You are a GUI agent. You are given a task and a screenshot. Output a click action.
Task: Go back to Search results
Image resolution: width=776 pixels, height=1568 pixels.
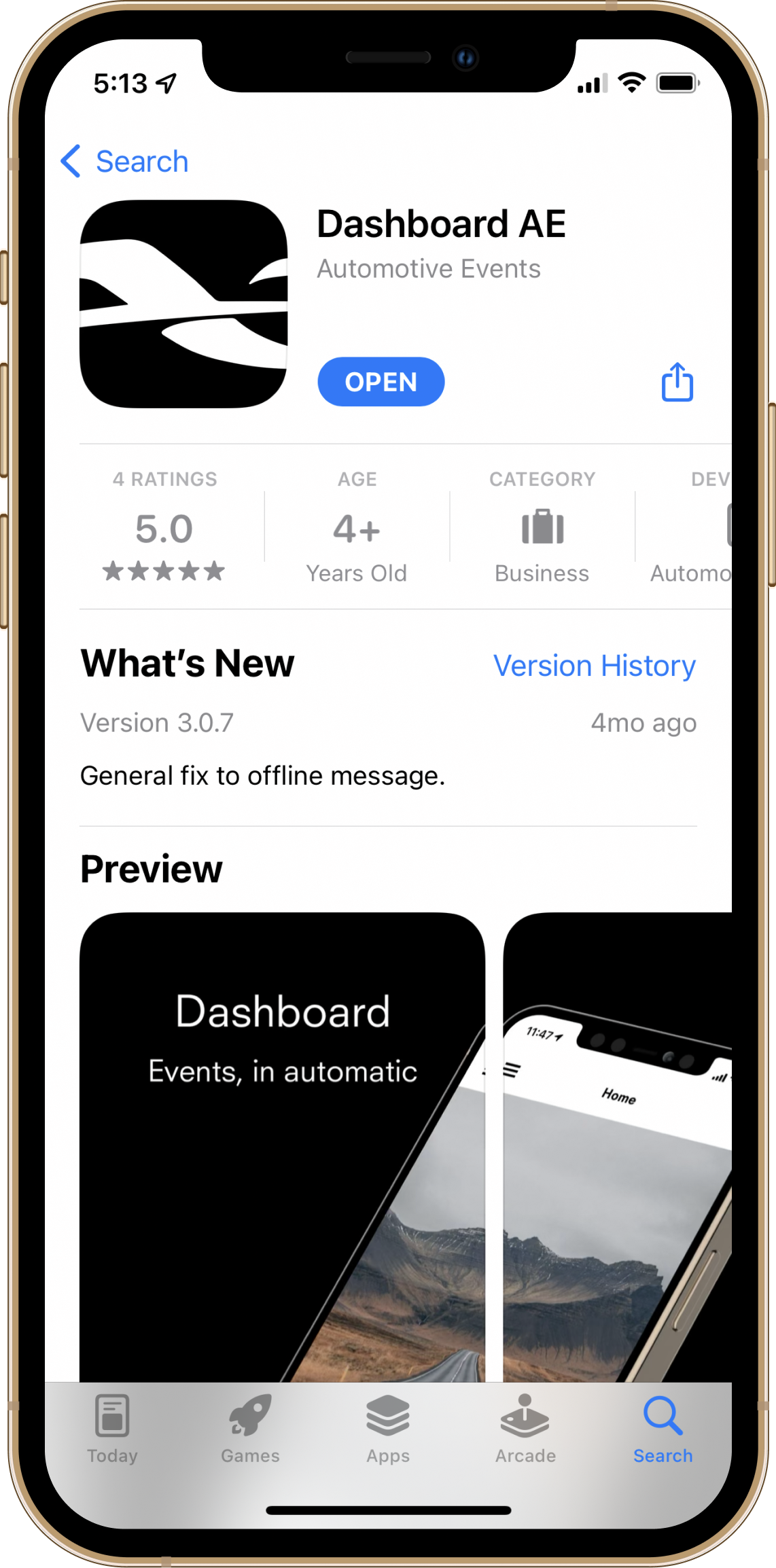[125, 162]
